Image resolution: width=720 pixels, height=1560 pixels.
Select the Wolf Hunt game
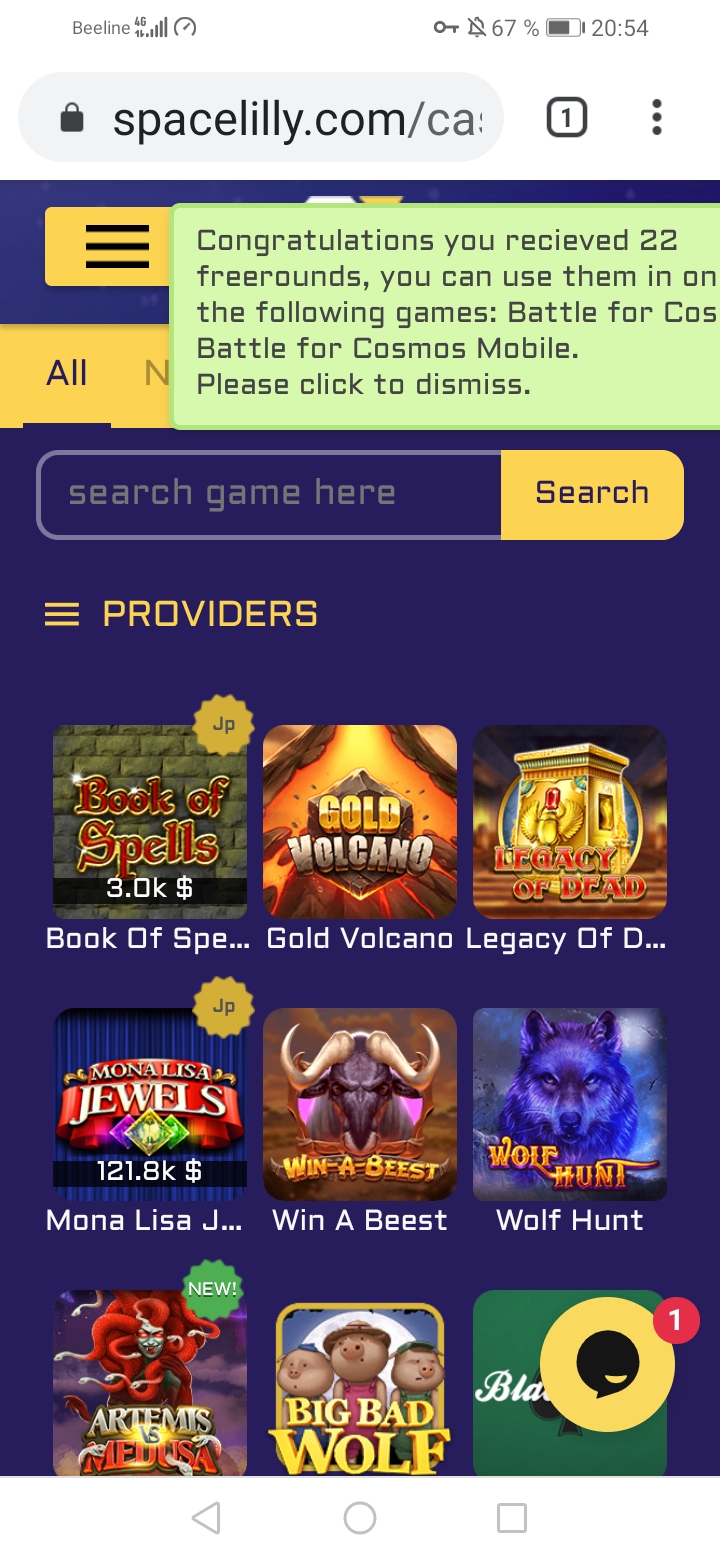coord(570,1104)
